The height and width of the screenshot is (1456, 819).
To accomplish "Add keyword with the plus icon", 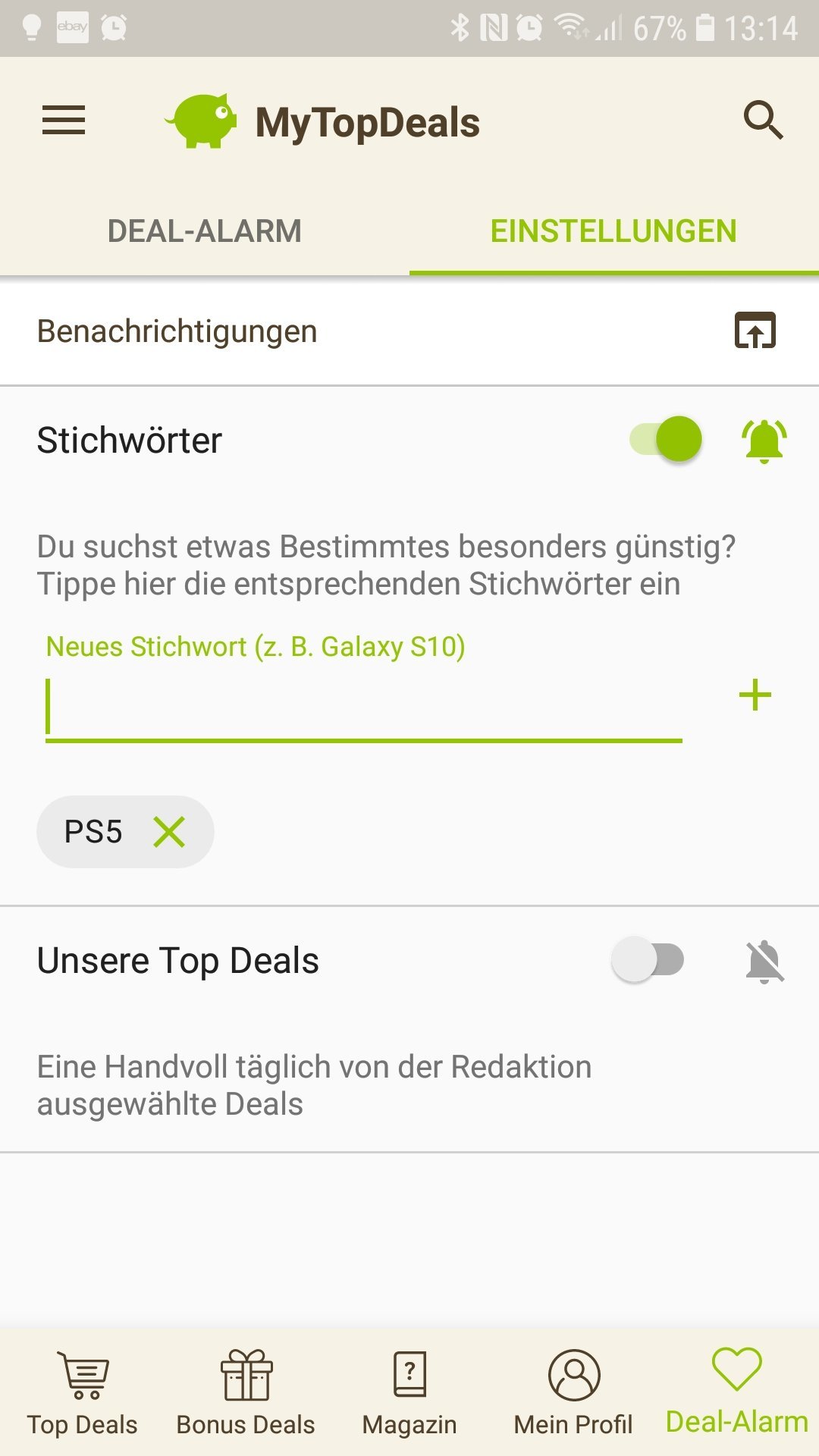I will [755, 695].
